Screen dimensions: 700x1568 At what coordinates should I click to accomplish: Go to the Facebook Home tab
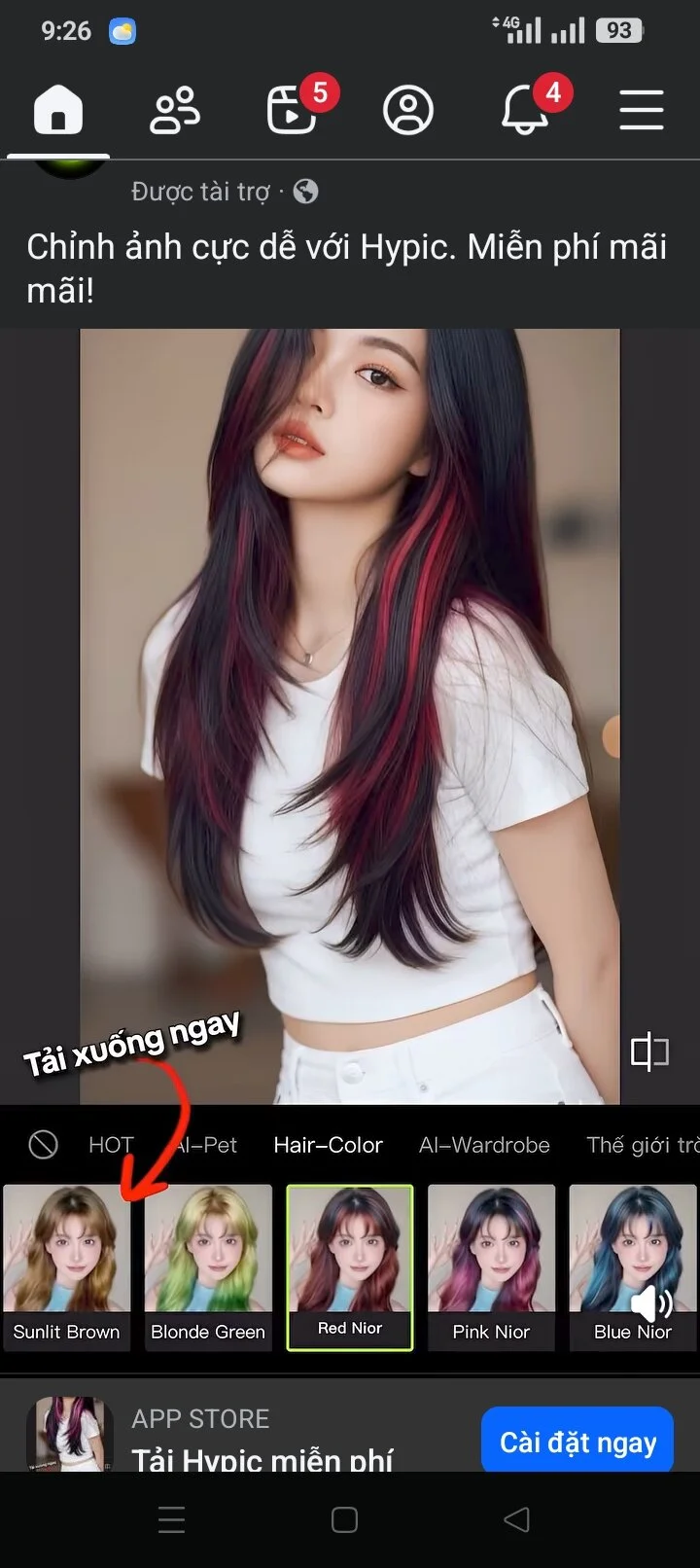pos(58,109)
